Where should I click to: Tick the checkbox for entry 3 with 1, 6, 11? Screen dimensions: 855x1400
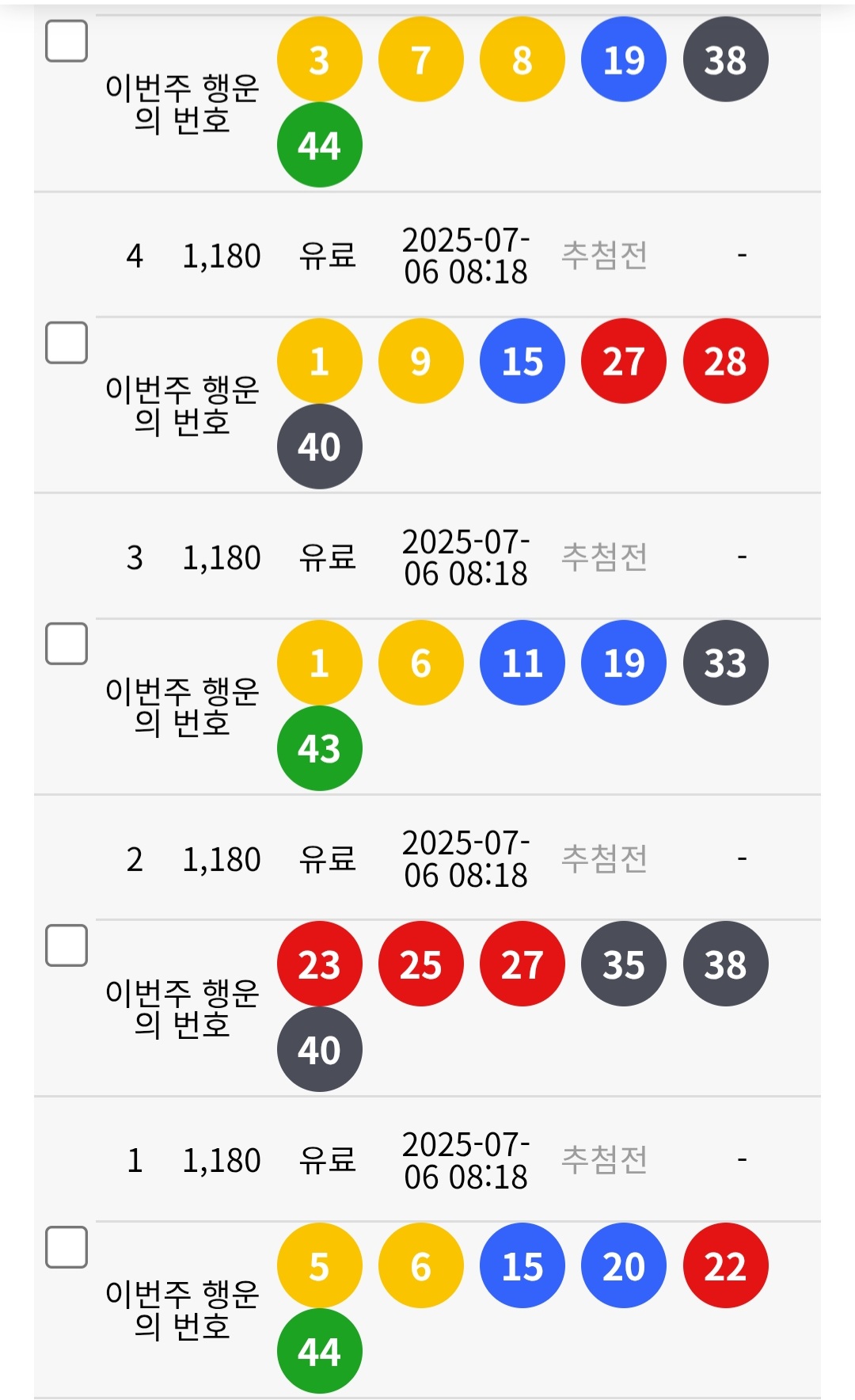[66, 644]
